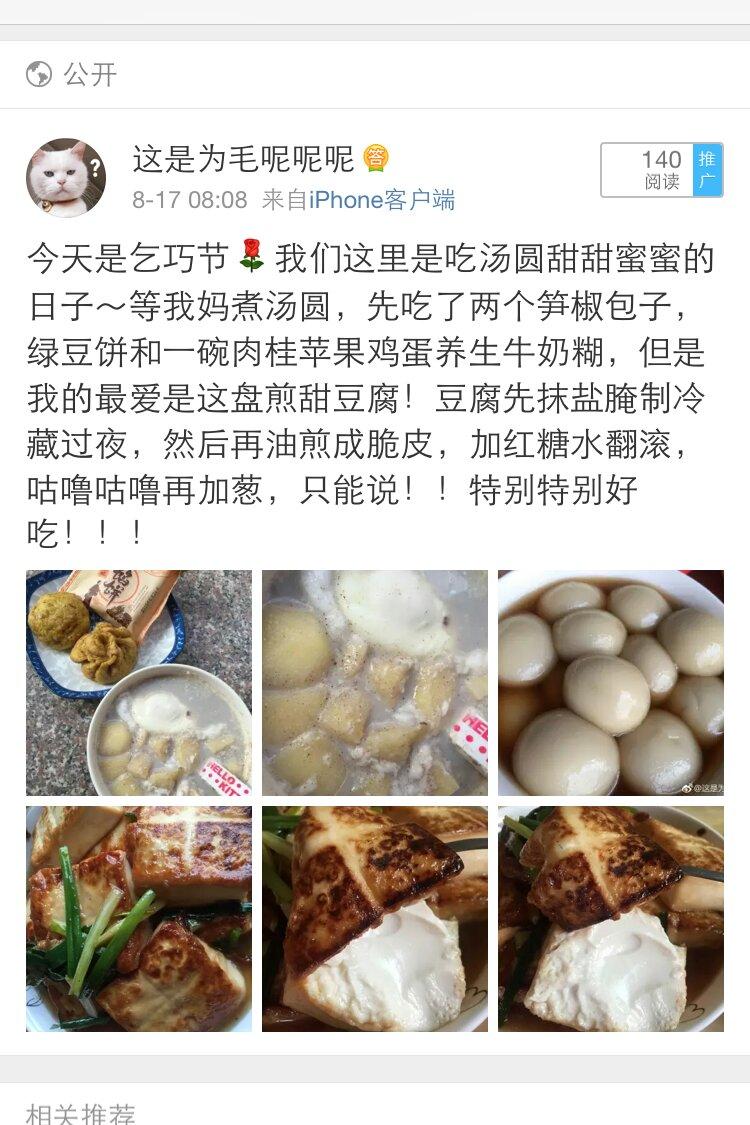Open the close-up photo of milk porridge

tap(375, 683)
